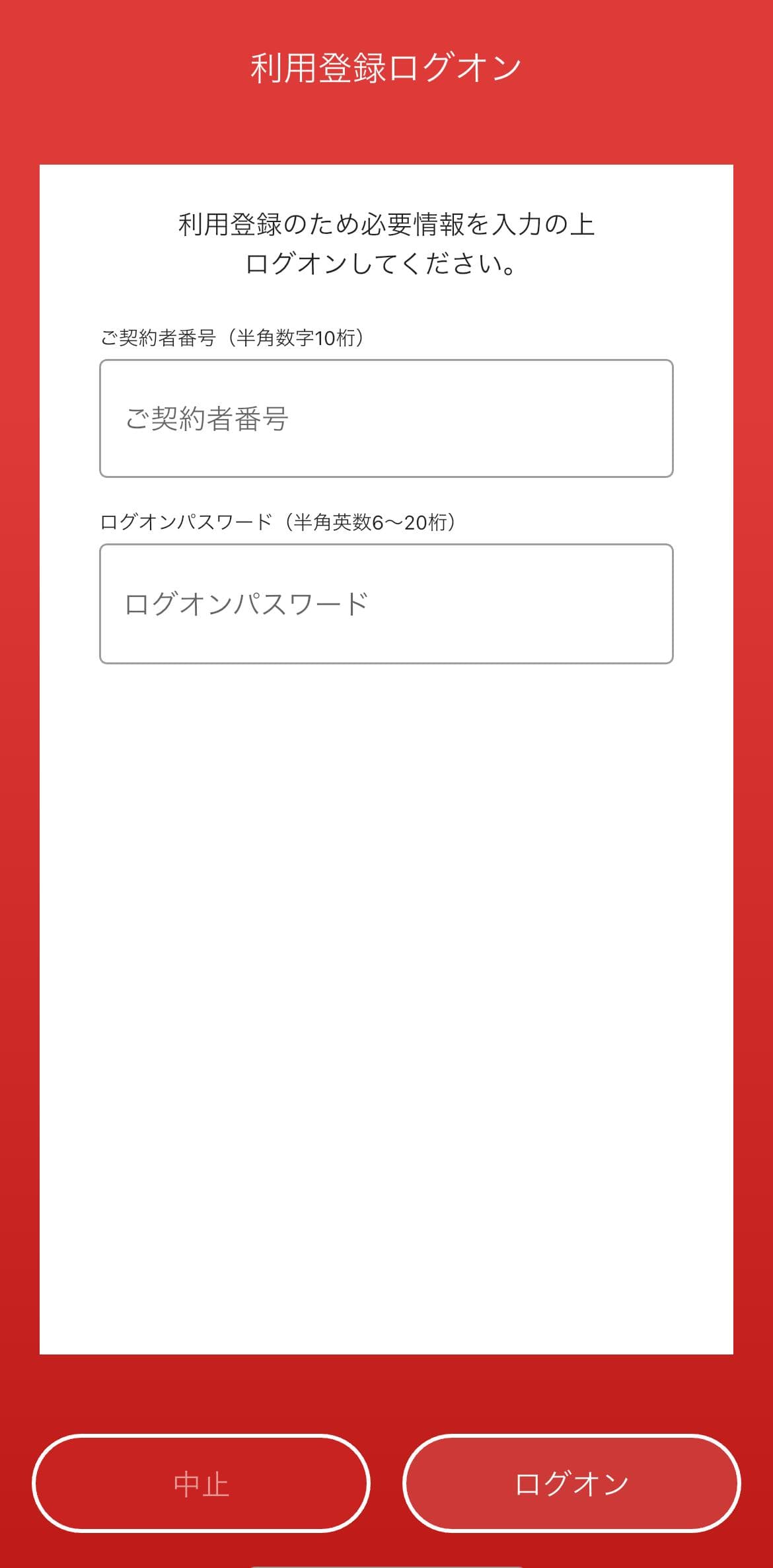
Task: Focus the ログオンパスワード field
Action: pos(386,604)
